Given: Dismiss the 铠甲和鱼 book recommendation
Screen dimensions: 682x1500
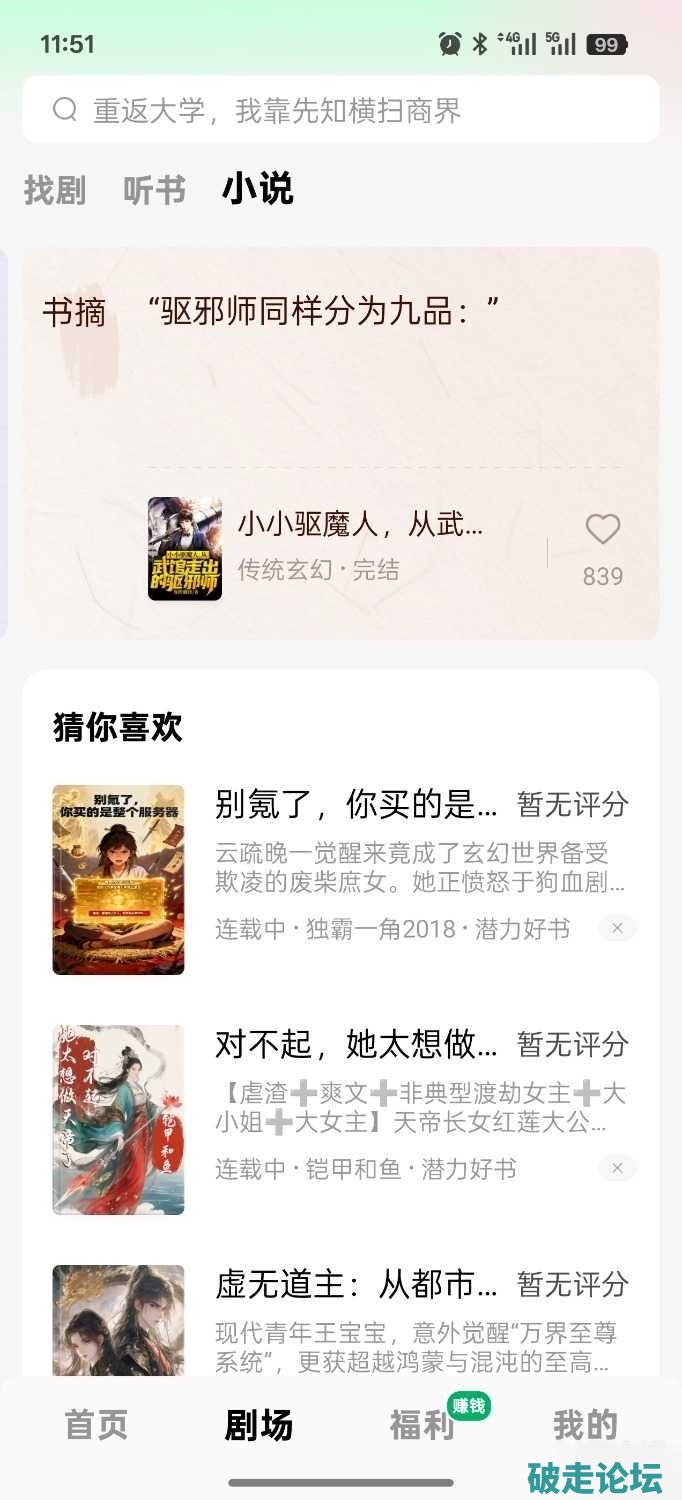Looking at the screenshot, I should (617, 1168).
